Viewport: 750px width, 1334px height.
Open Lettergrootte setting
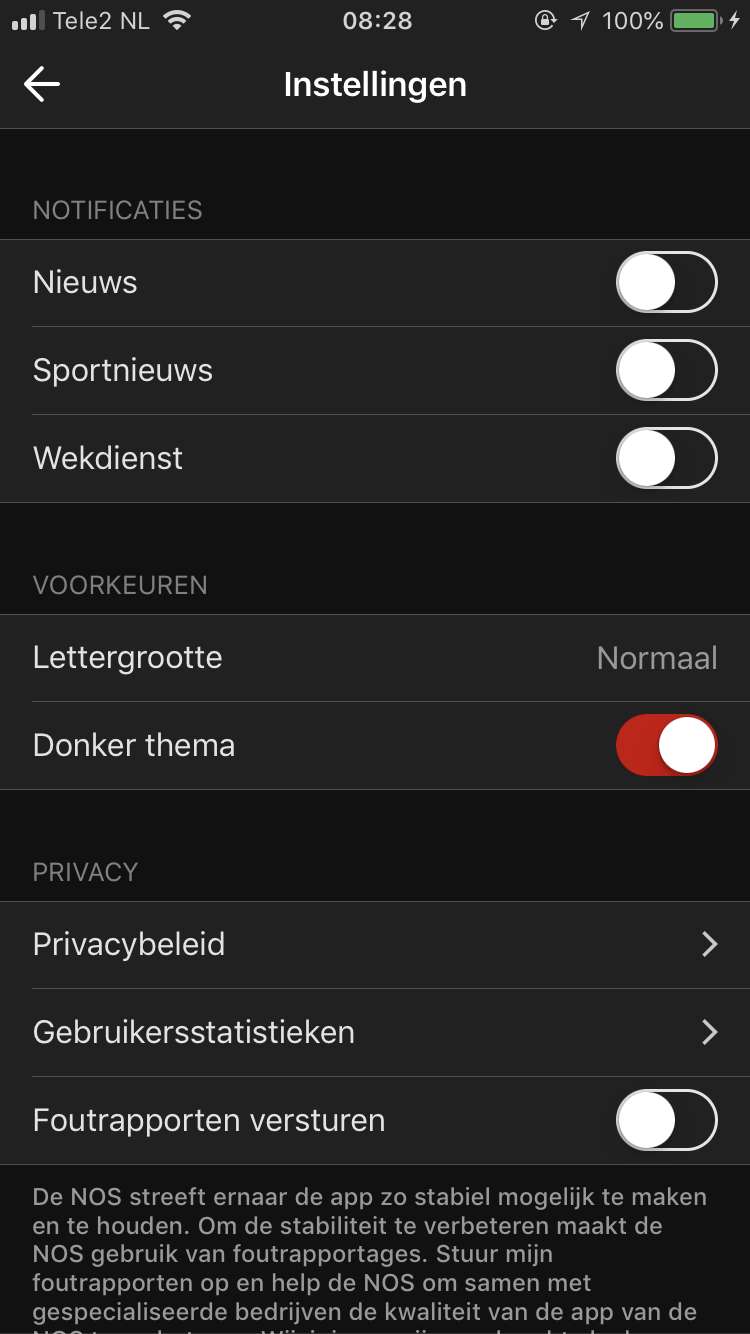tap(375, 658)
